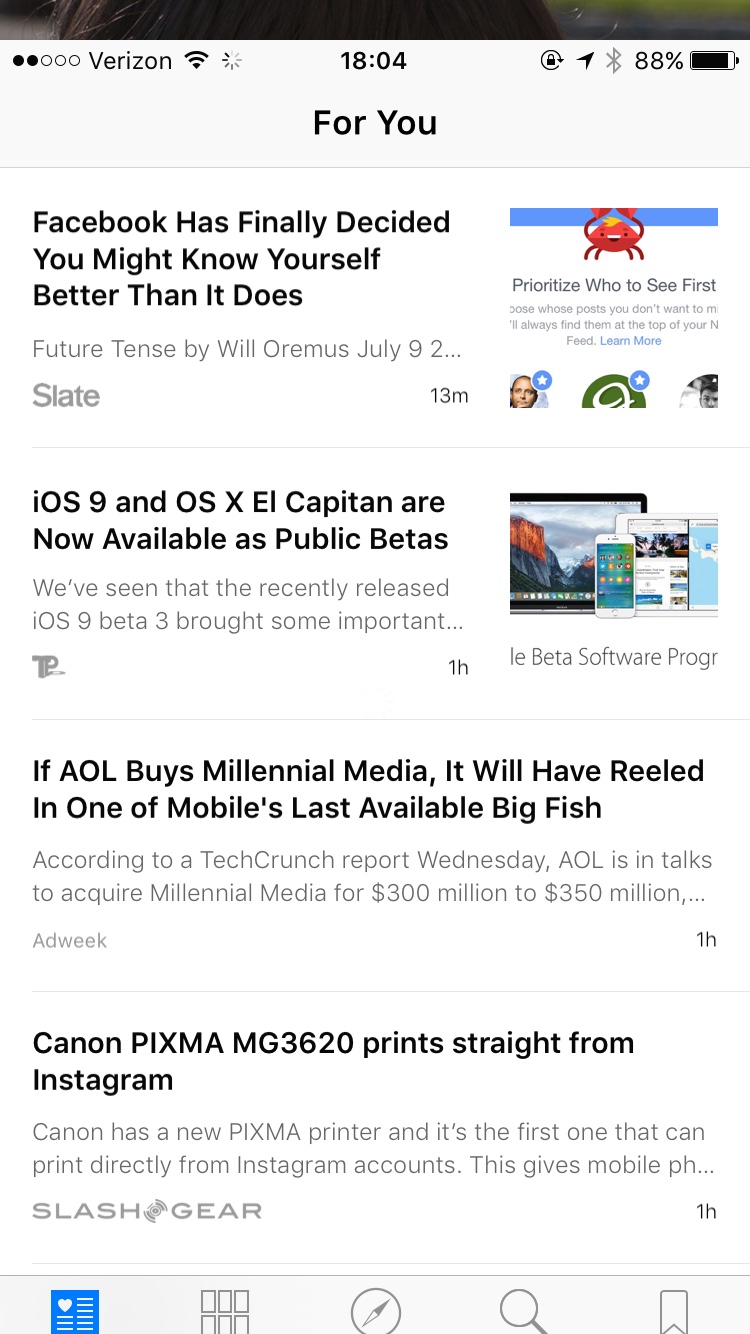Open the Saved bookmarks tab
The height and width of the screenshot is (1334, 750).
[x=674, y=1310]
